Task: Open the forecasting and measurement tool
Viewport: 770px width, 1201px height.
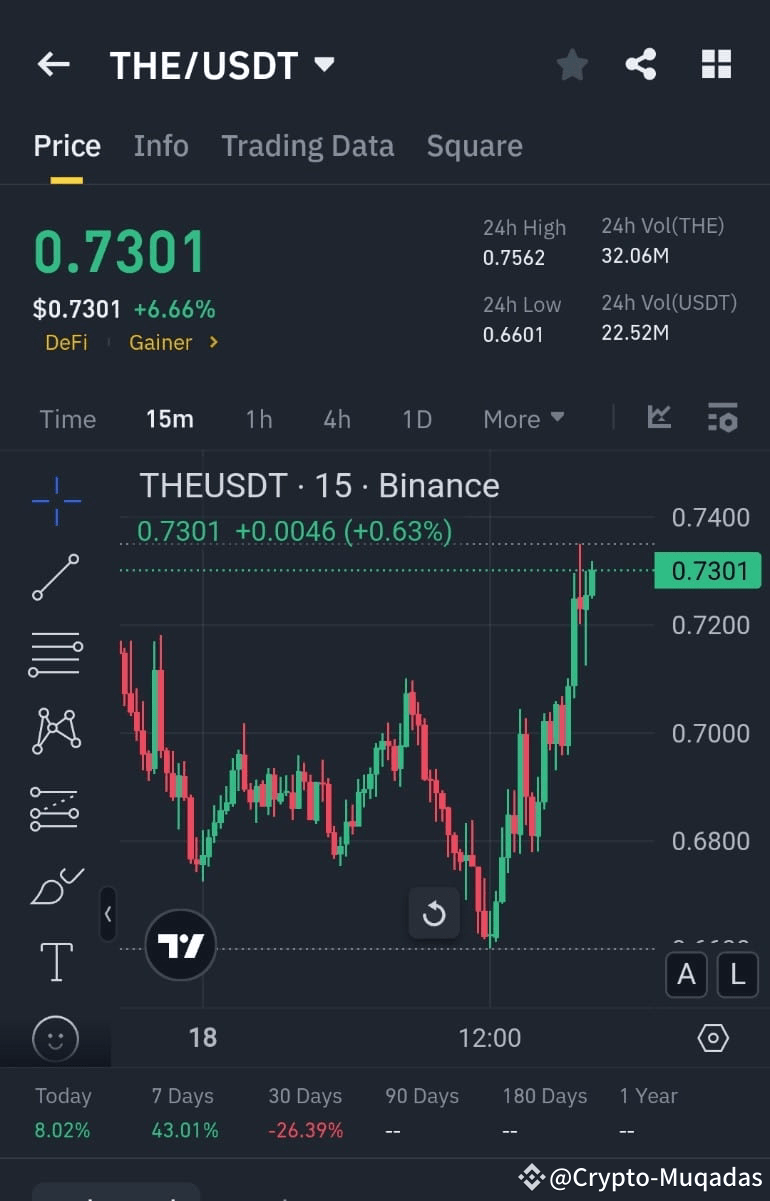Action: pos(55,808)
